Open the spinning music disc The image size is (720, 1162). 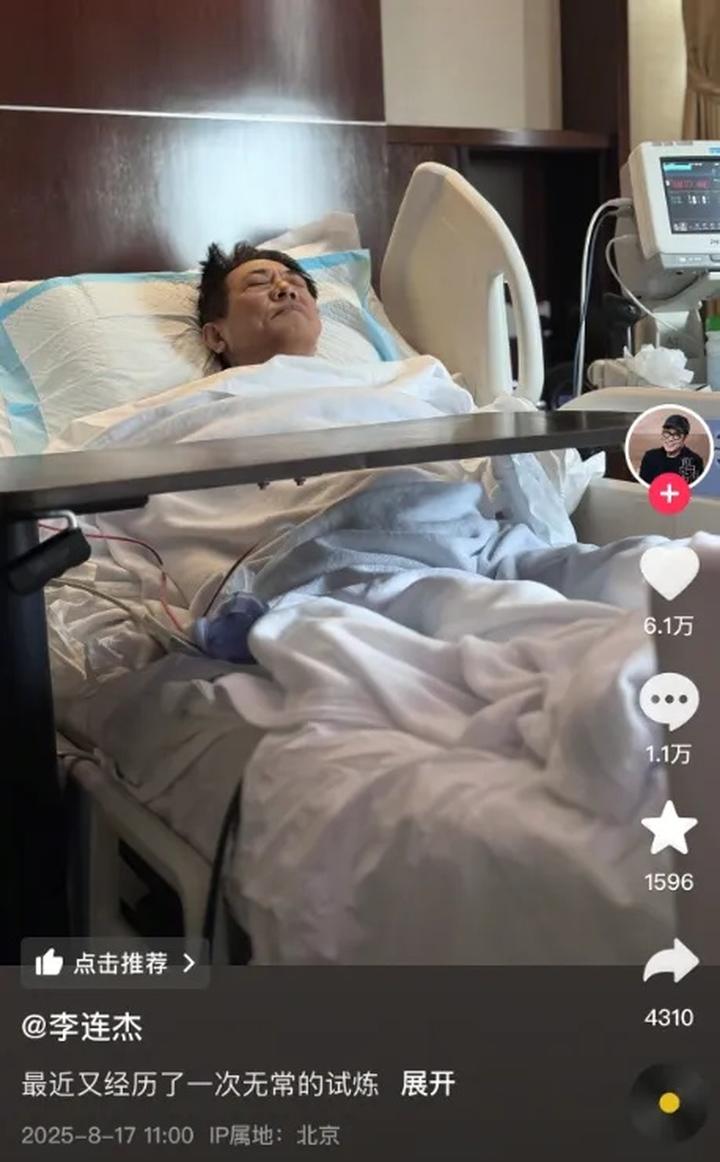click(669, 1102)
